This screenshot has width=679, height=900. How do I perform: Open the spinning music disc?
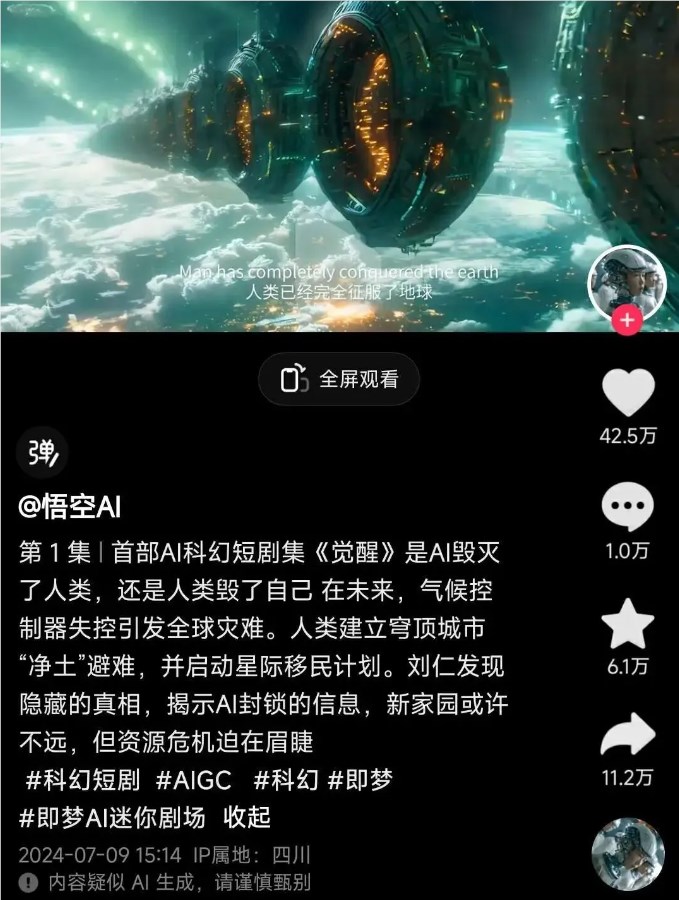coord(628,855)
